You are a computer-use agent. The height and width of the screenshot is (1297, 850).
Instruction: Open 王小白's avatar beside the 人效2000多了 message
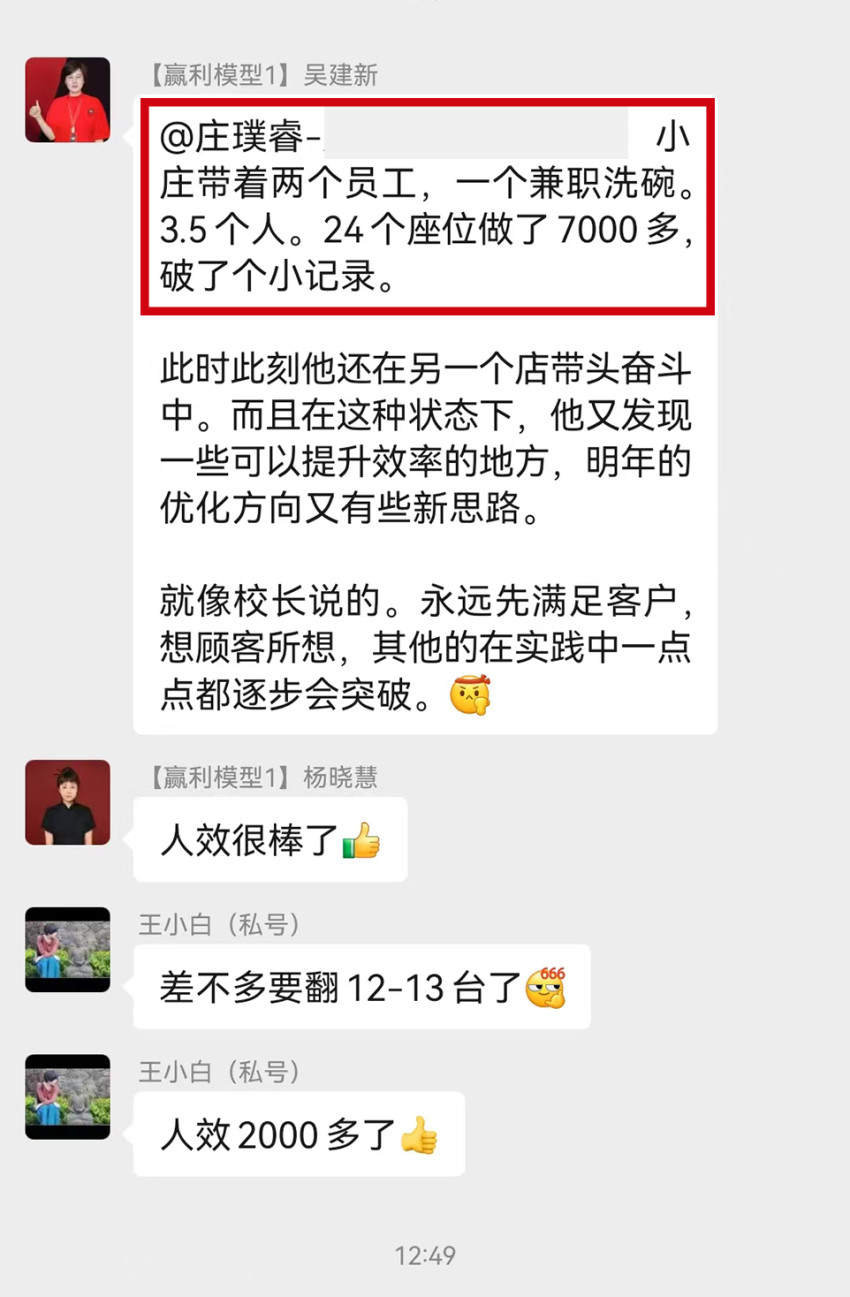67,1096
